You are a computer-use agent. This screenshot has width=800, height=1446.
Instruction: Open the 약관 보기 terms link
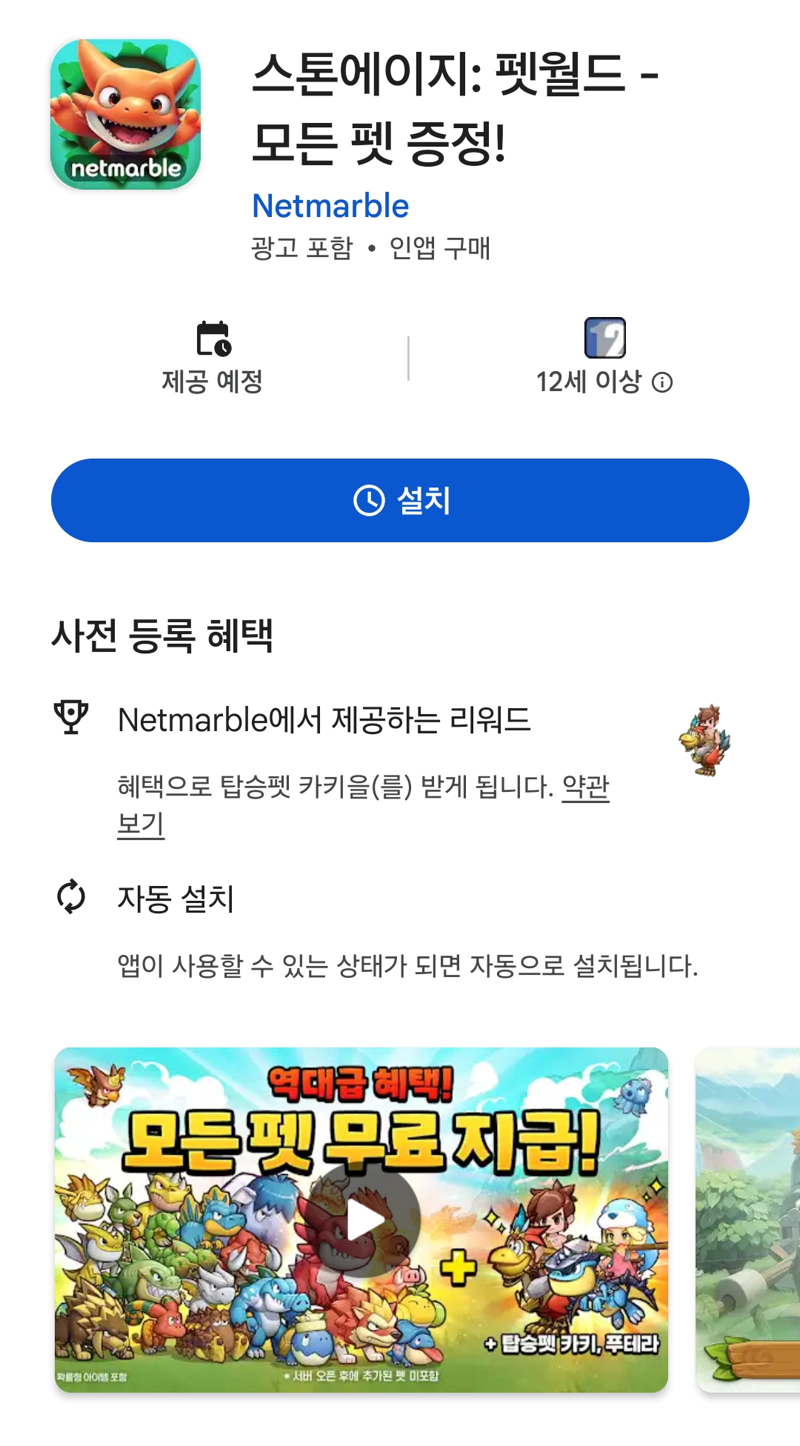pos(585,788)
